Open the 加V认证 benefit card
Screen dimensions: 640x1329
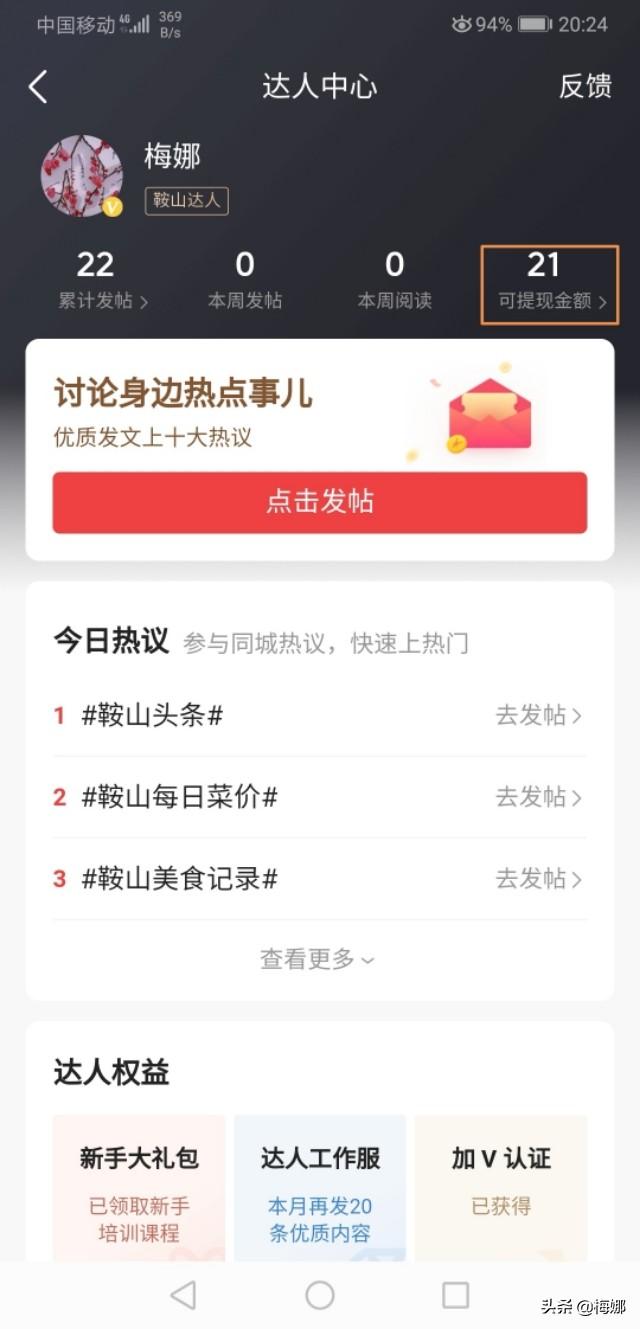pyautogui.click(x=501, y=1190)
